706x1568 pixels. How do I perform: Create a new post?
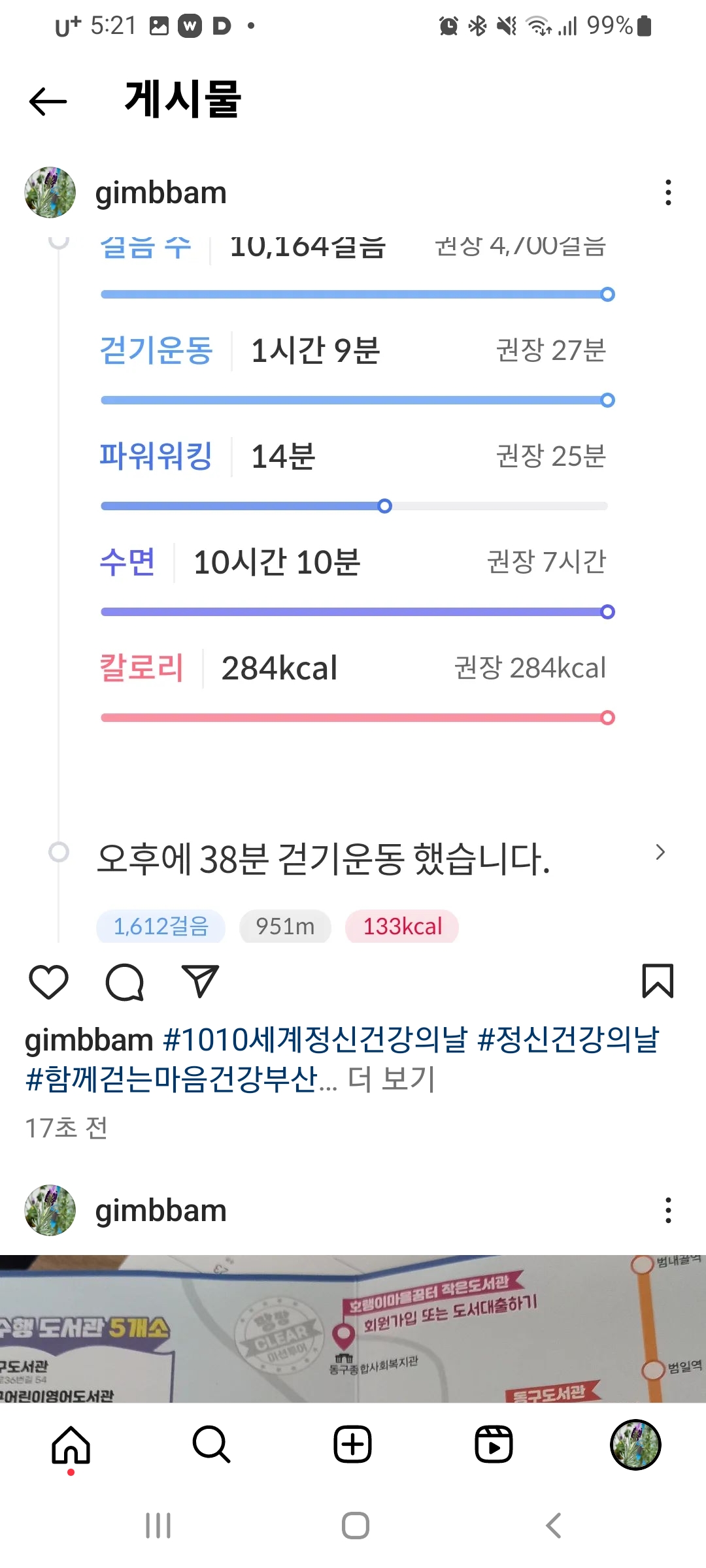(x=353, y=1445)
